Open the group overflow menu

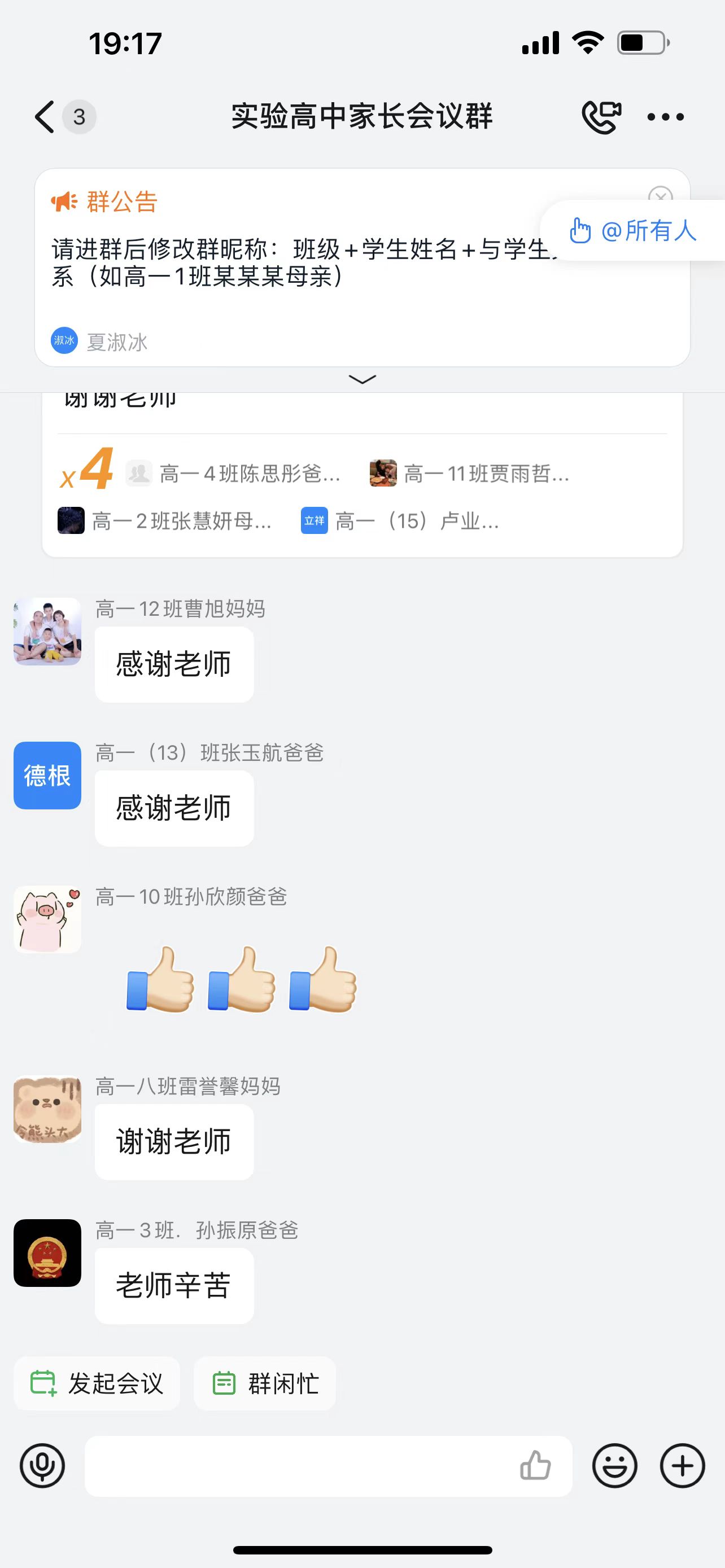click(665, 116)
